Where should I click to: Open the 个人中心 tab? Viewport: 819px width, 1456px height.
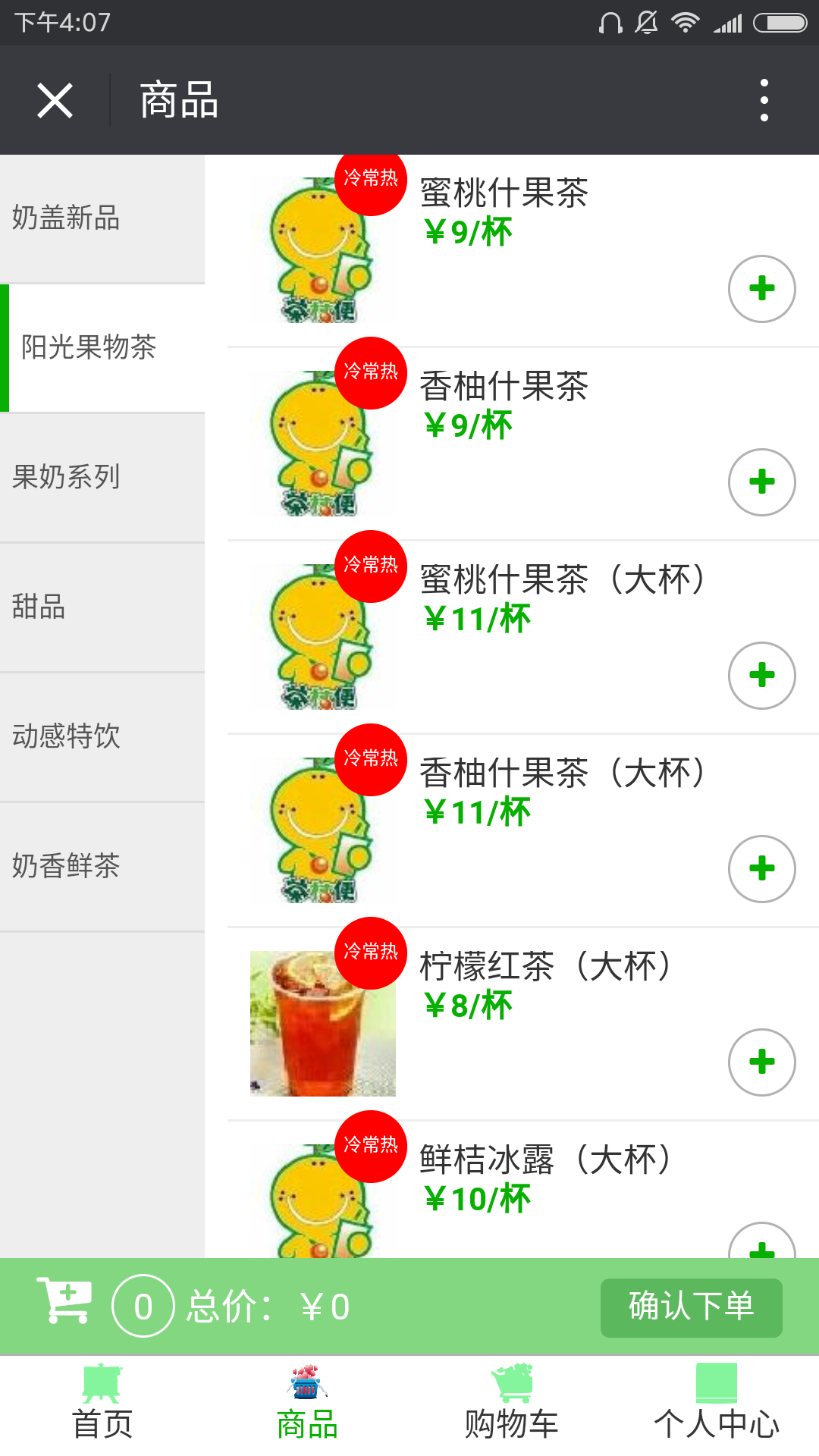click(x=717, y=1405)
